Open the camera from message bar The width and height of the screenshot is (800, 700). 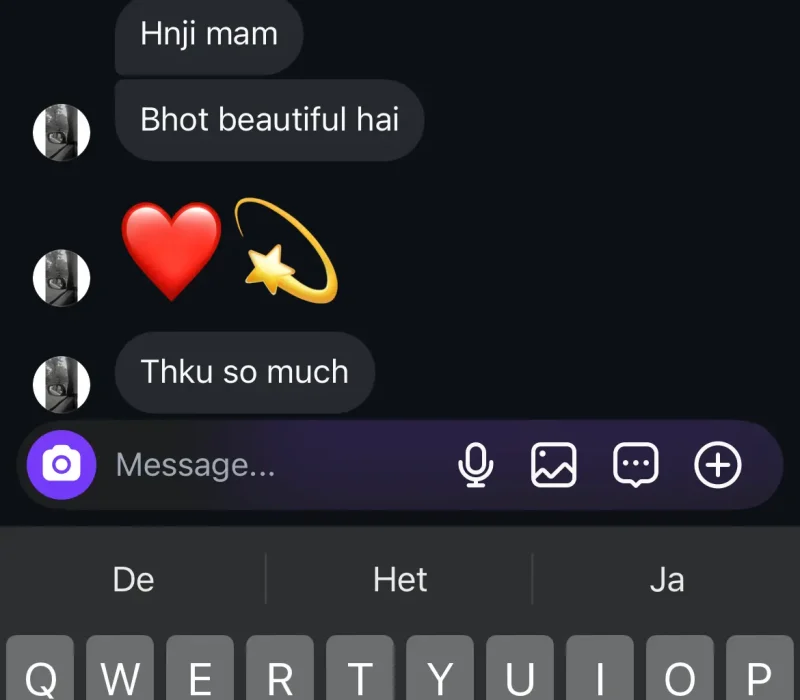[61, 465]
